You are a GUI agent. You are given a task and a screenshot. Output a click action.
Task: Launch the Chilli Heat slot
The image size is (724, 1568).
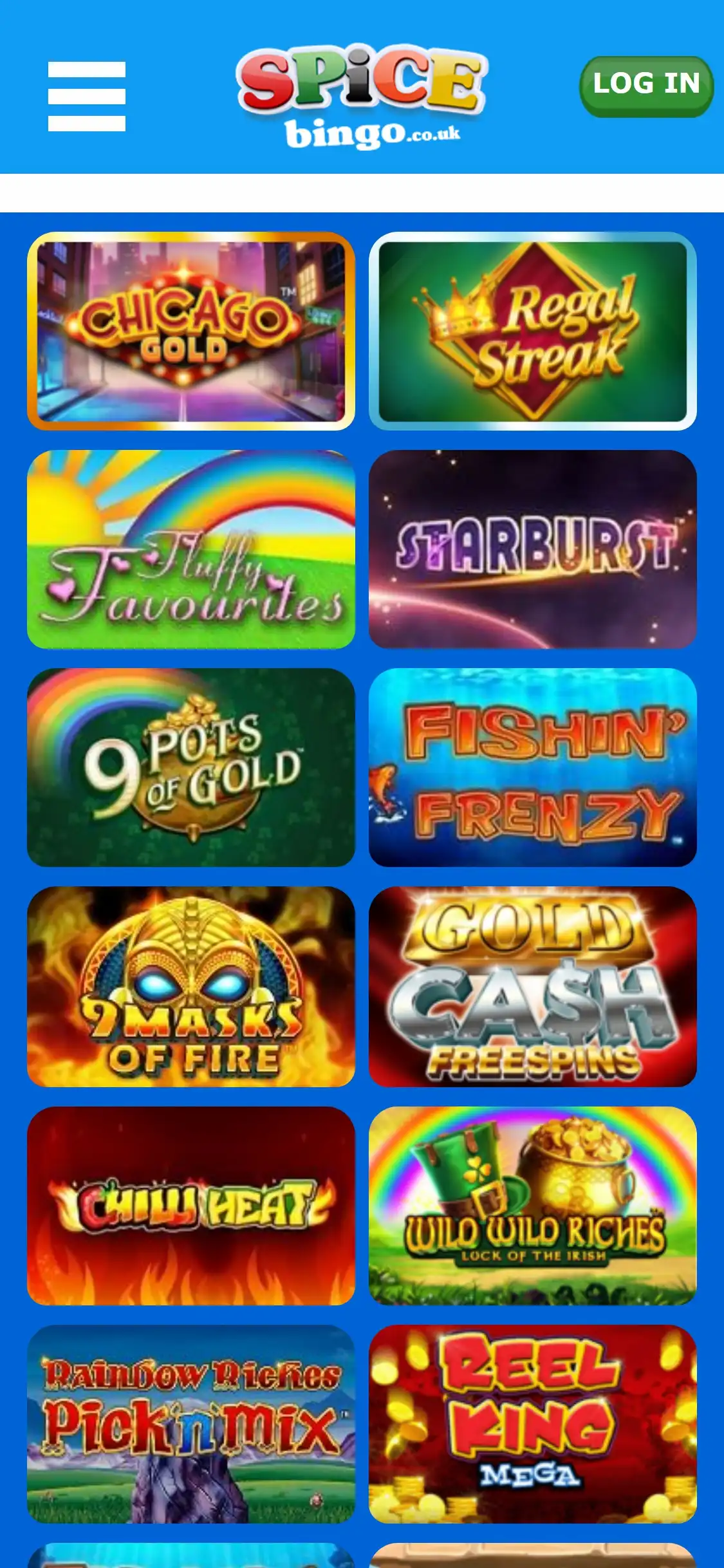coord(191,1206)
